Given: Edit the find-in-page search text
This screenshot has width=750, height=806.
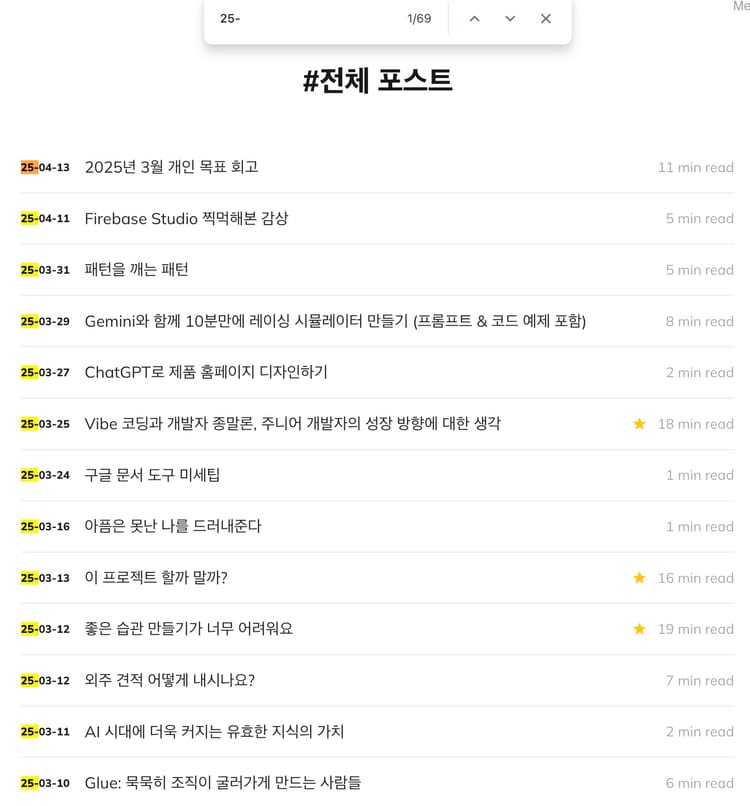Looking at the screenshot, I should (x=300, y=18).
